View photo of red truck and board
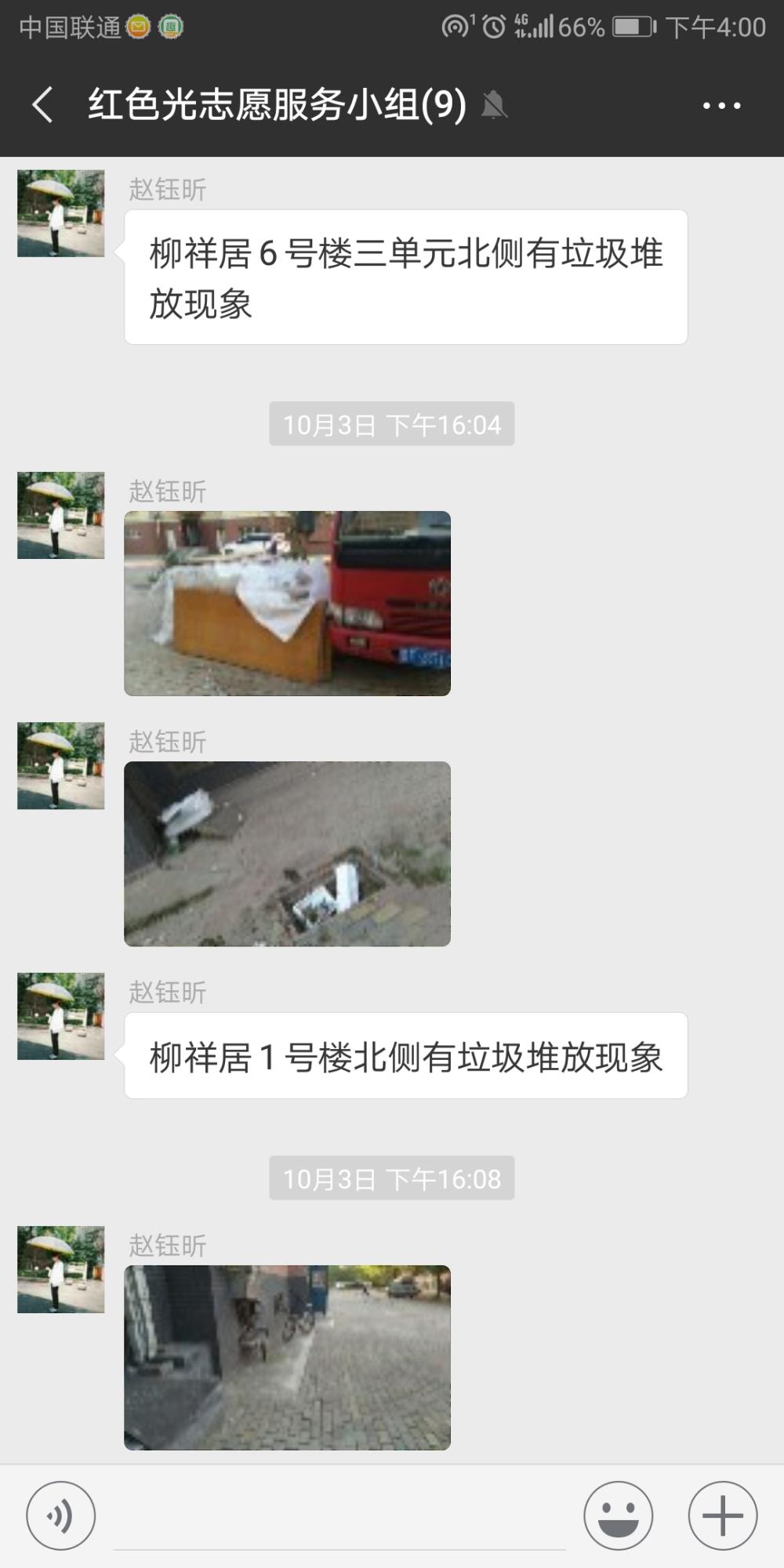This screenshot has height=1568, width=784. click(287, 604)
